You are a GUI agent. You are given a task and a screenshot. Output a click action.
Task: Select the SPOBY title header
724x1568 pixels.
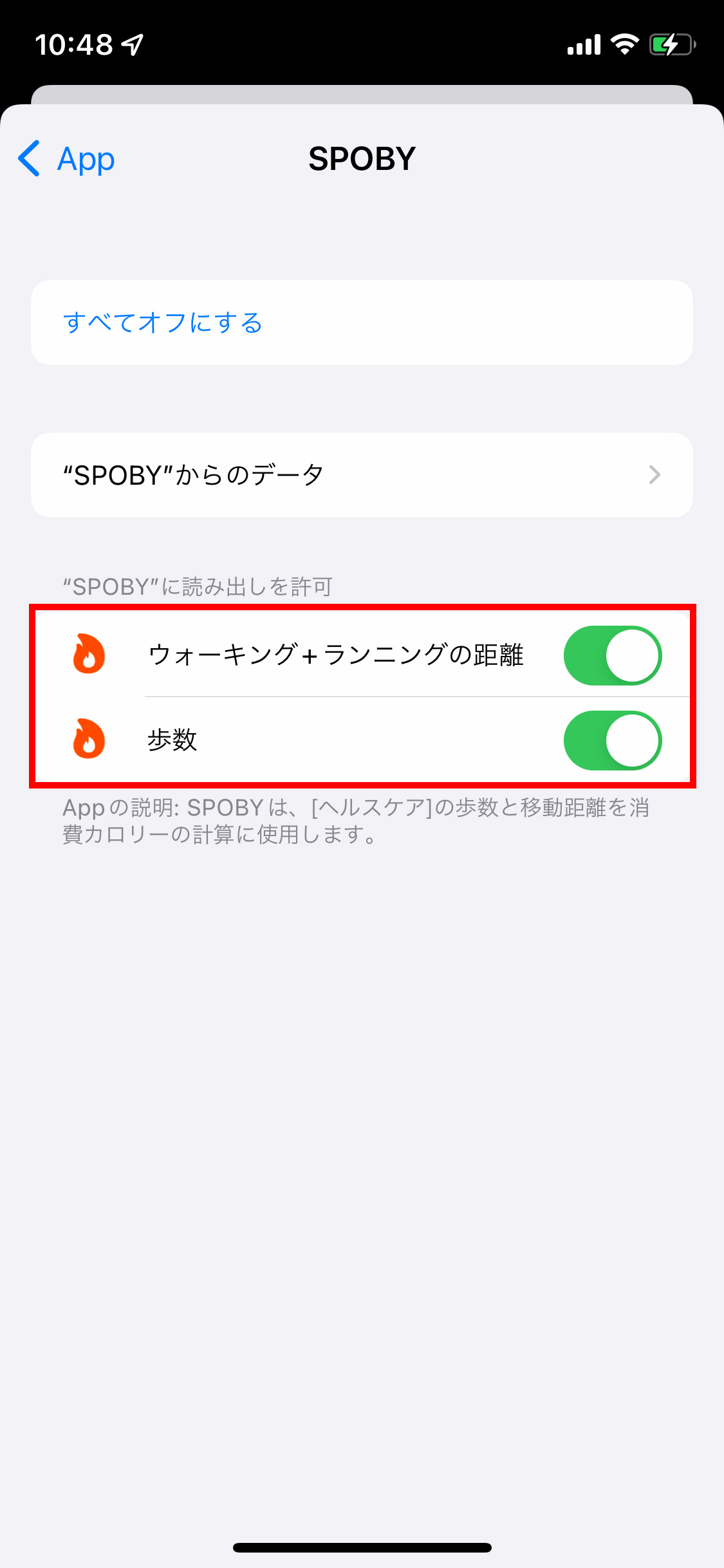362,158
